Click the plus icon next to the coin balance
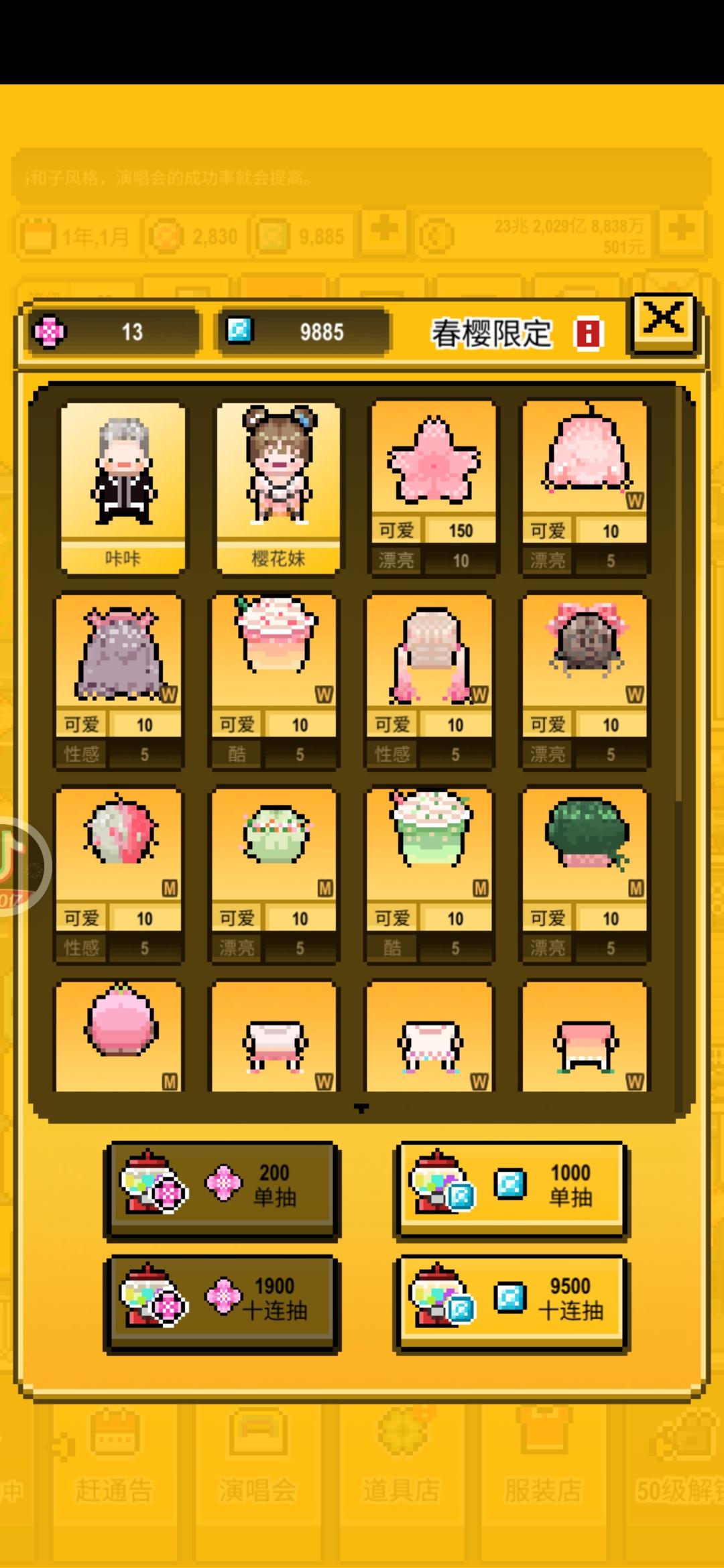This screenshot has height=1568, width=724. [383, 236]
